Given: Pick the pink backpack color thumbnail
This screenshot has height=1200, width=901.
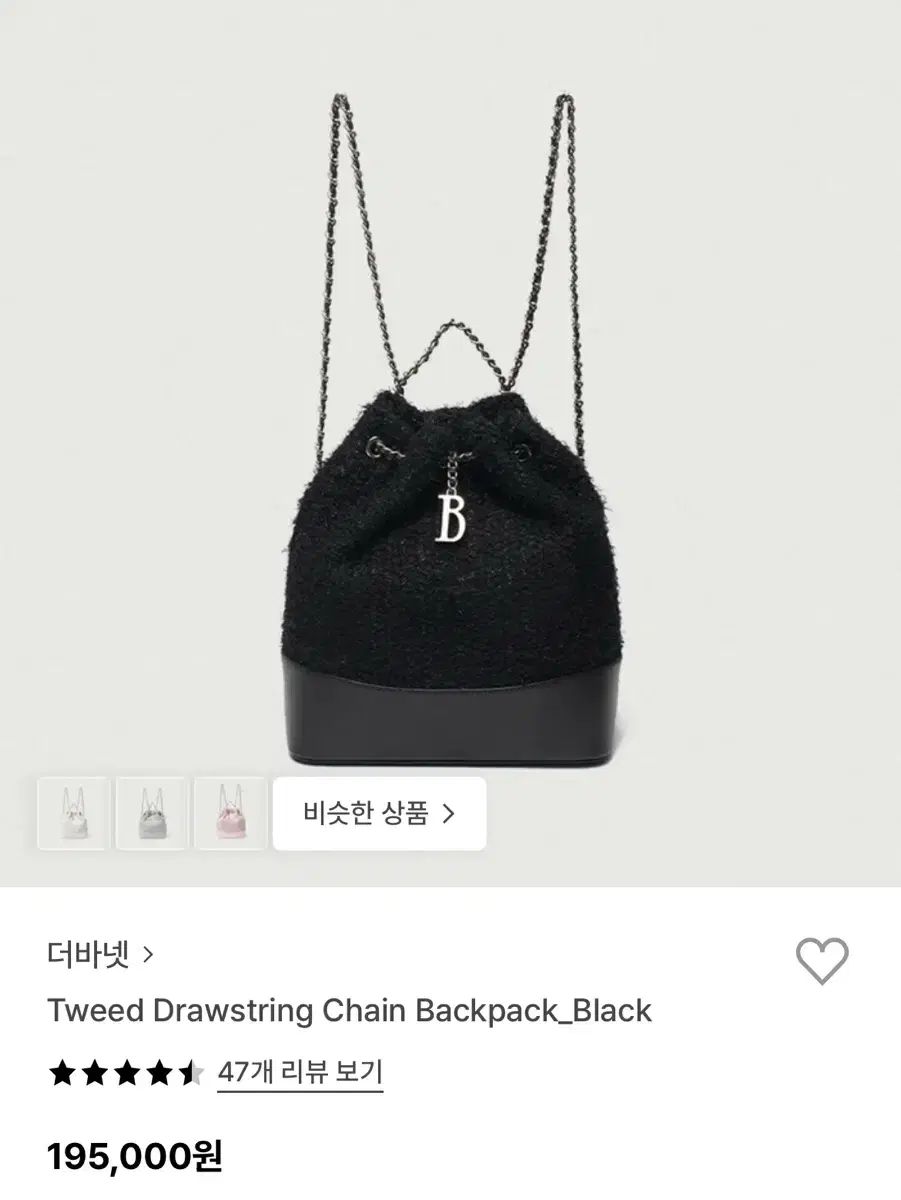Looking at the screenshot, I should (229, 813).
